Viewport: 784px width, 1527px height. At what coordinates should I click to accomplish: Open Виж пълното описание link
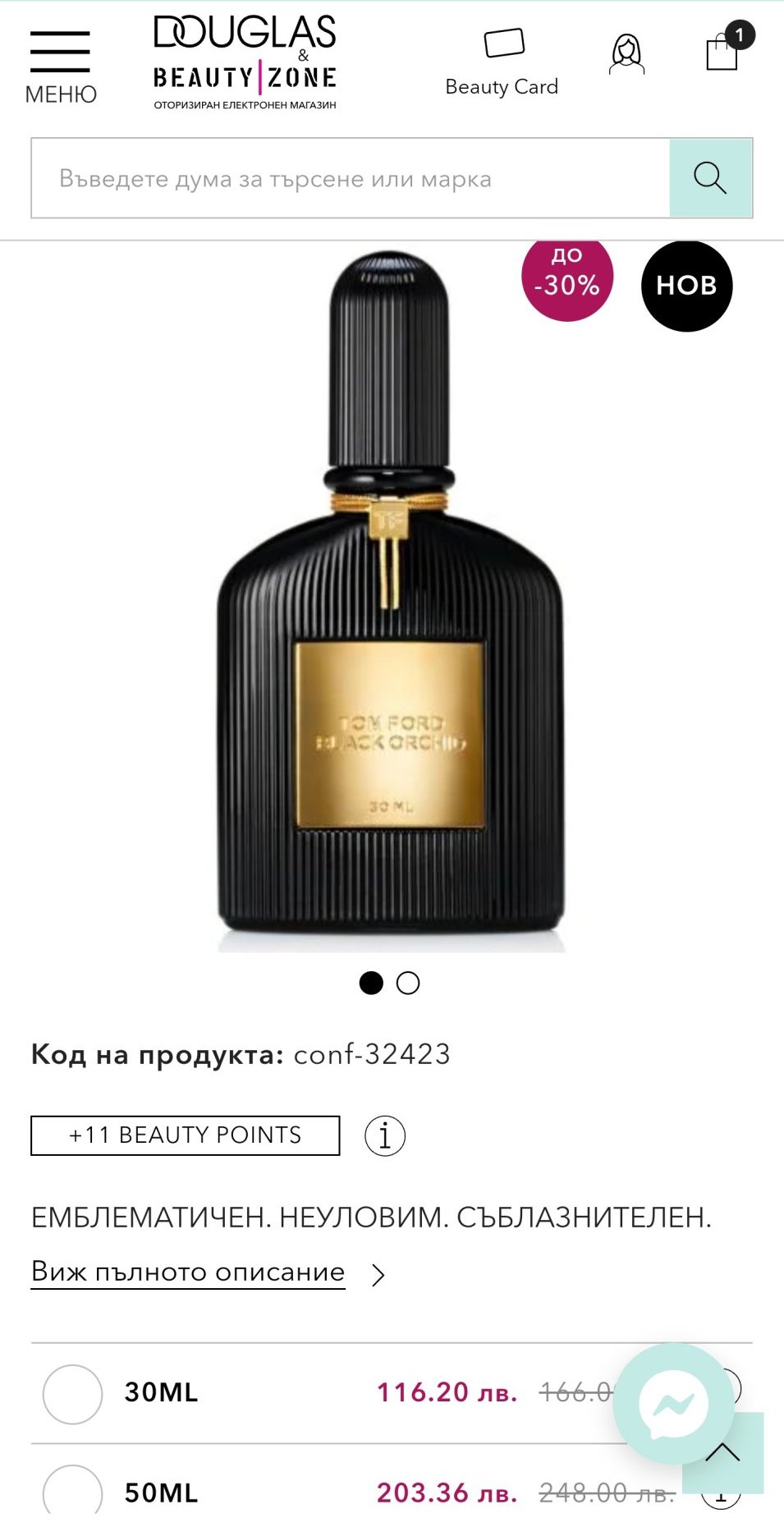(188, 1272)
